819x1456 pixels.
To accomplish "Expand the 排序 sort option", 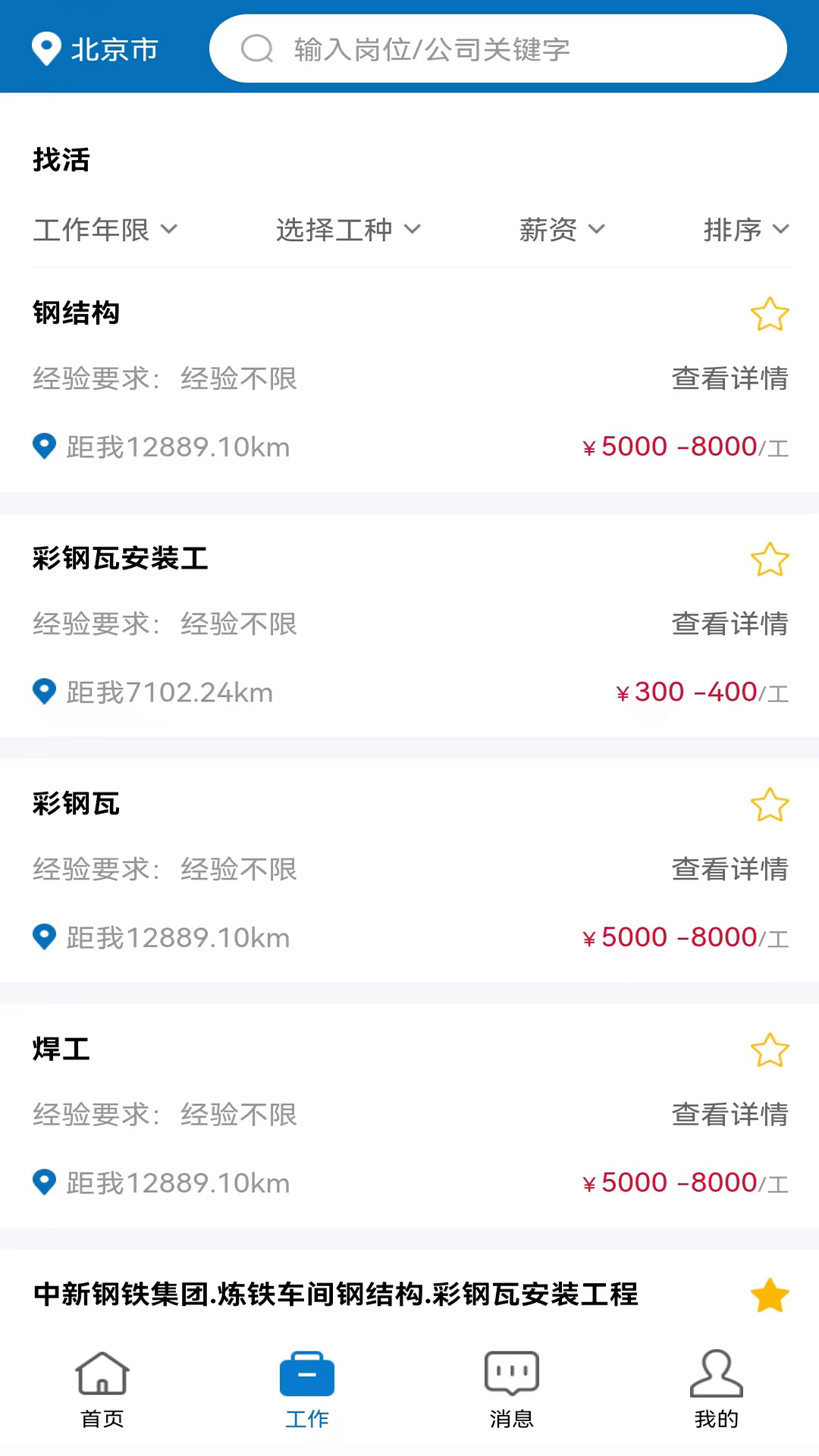I will (x=746, y=230).
